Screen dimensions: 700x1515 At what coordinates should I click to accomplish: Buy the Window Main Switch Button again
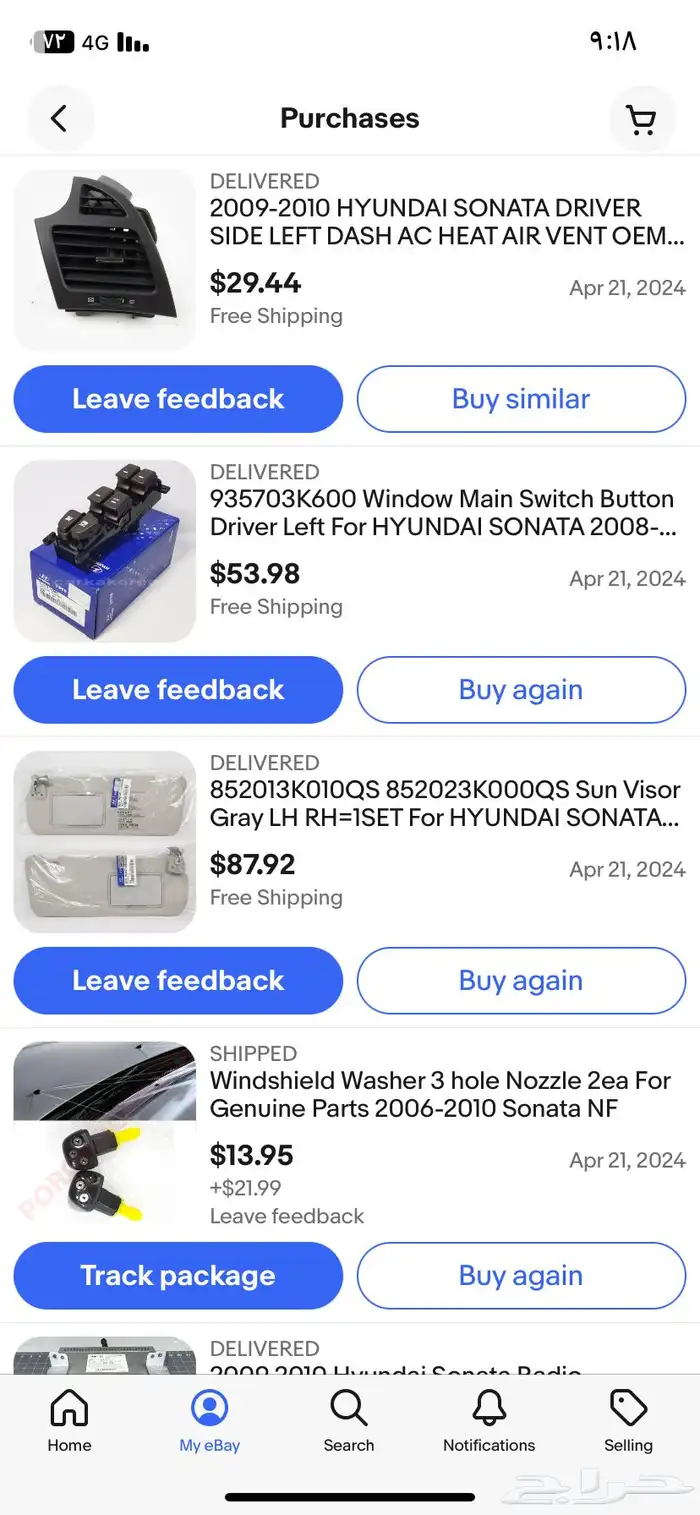click(x=521, y=690)
